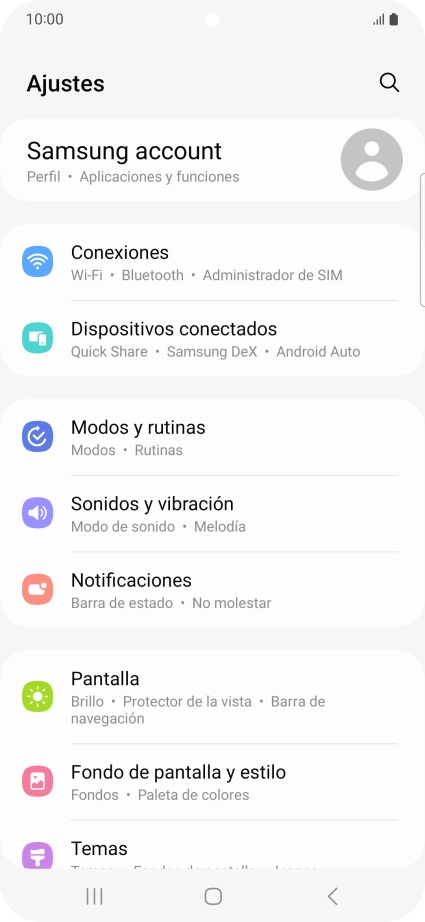Open the Samsung account profile

coord(212,160)
